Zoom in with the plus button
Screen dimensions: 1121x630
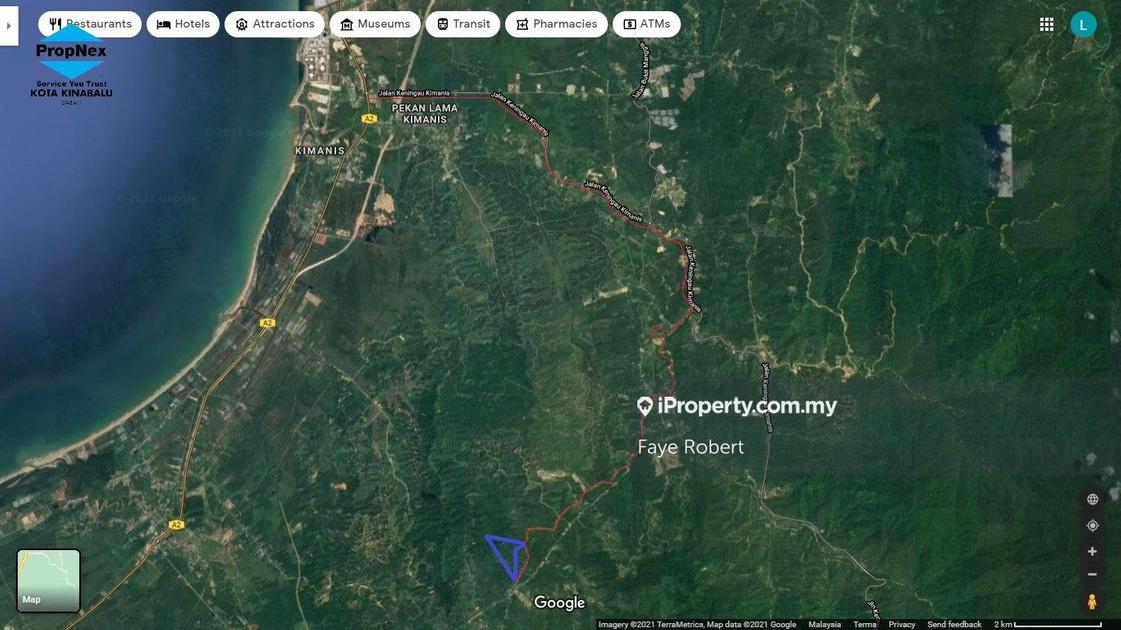pyautogui.click(x=1092, y=551)
